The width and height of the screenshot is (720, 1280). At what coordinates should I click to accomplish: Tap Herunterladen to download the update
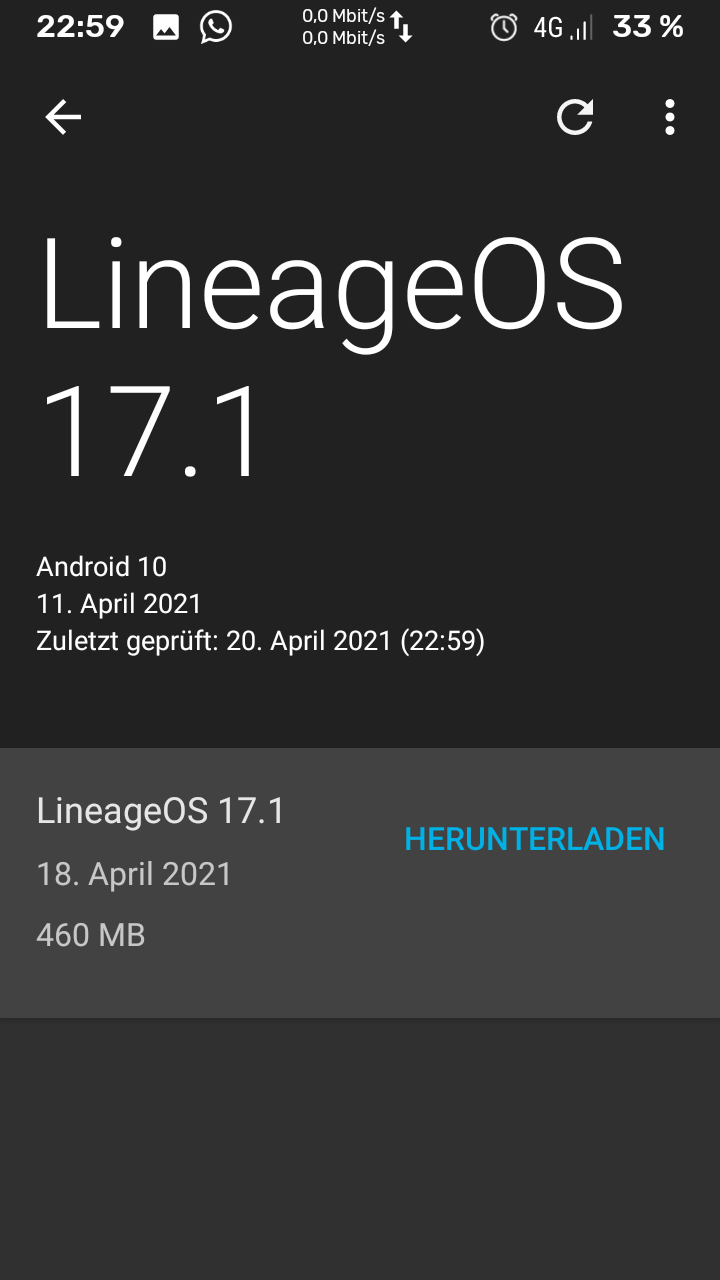point(534,839)
